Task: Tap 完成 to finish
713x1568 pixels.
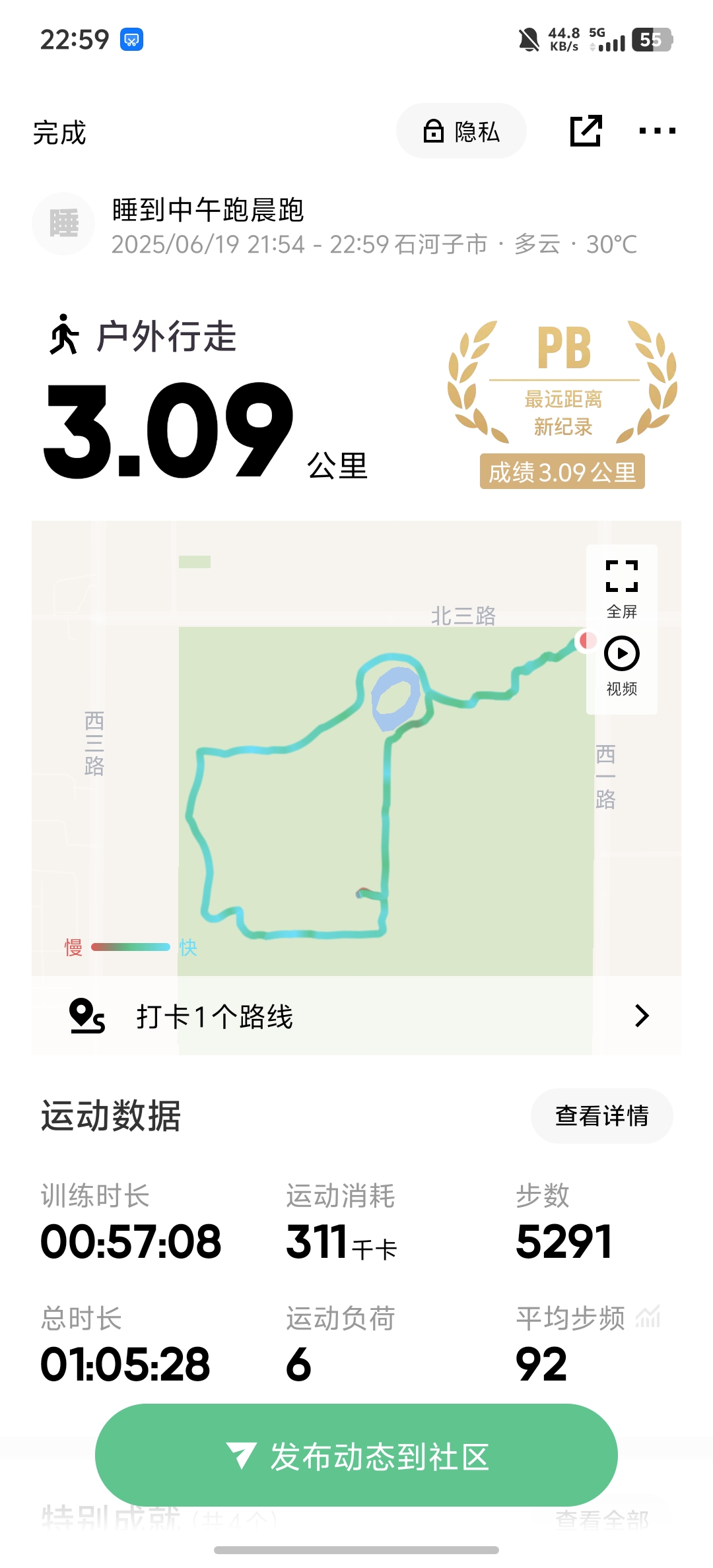Action: (59, 133)
